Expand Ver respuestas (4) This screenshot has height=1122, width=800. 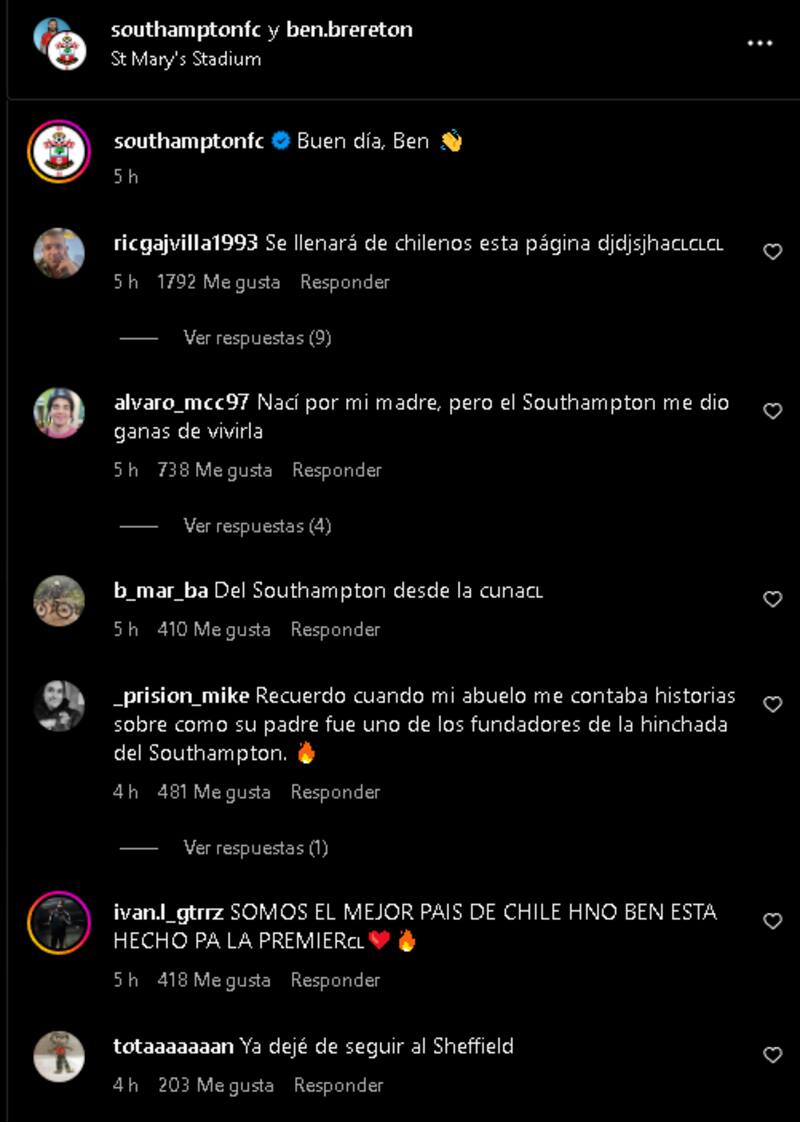[257, 526]
